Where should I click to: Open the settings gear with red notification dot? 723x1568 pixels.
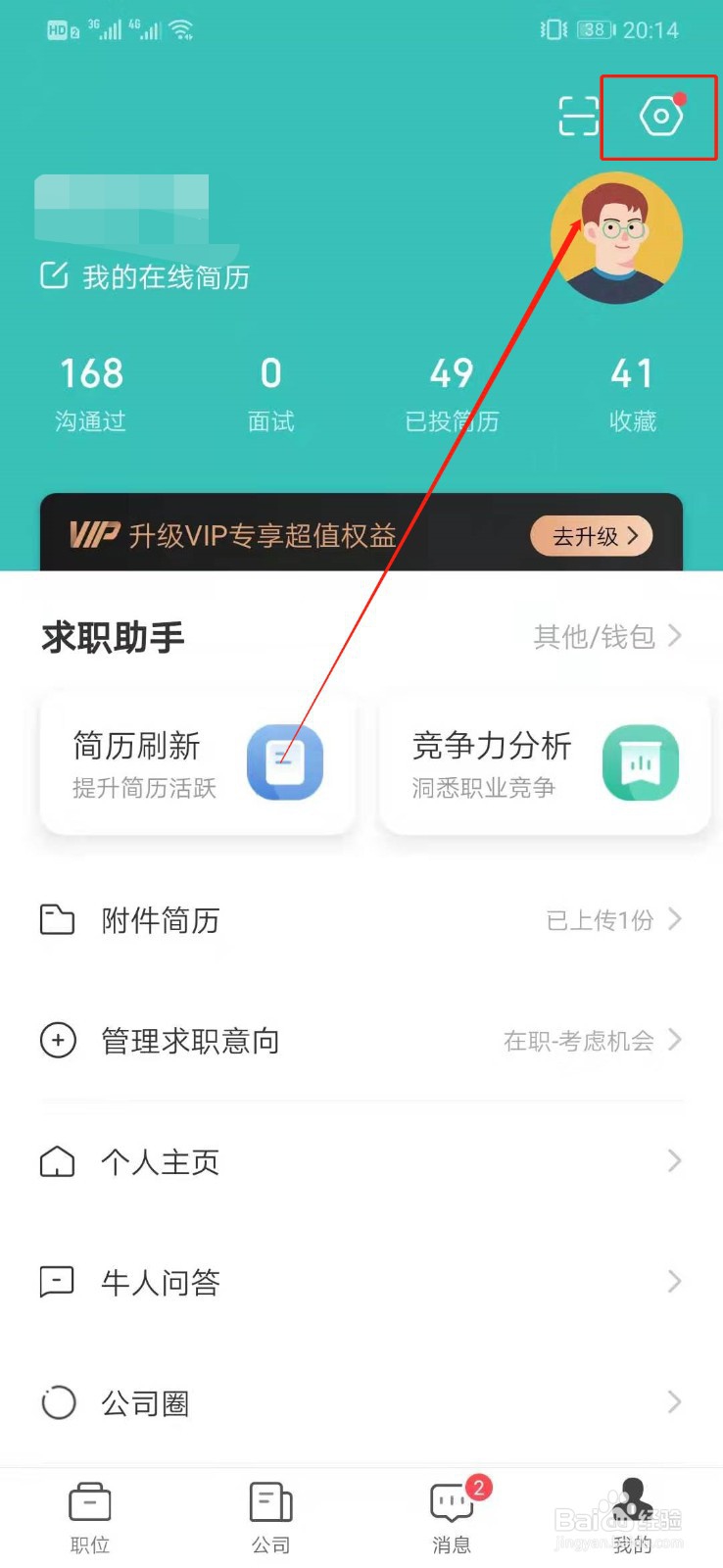pyautogui.click(x=659, y=117)
